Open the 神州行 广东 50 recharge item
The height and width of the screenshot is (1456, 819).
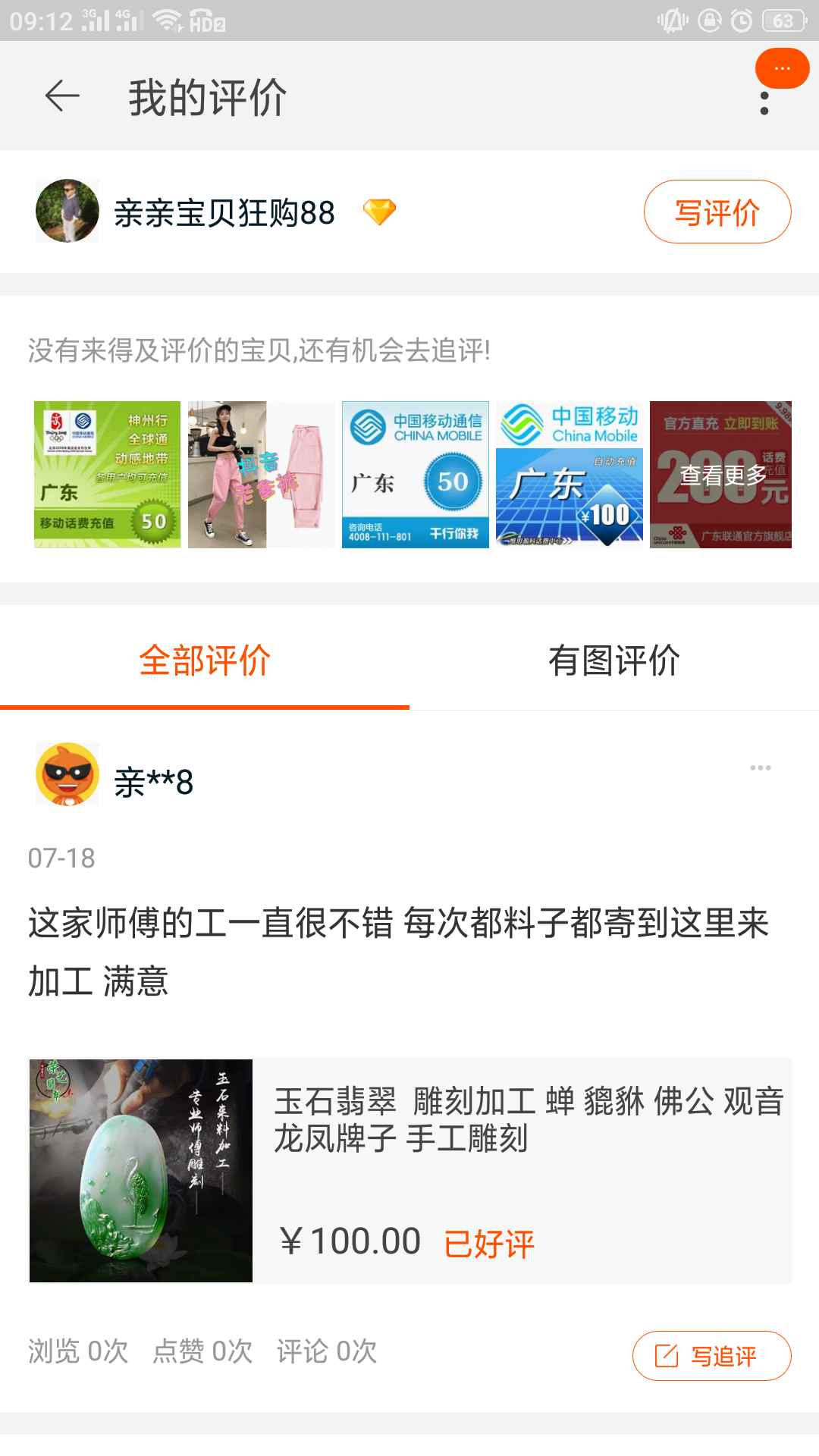click(x=108, y=475)
